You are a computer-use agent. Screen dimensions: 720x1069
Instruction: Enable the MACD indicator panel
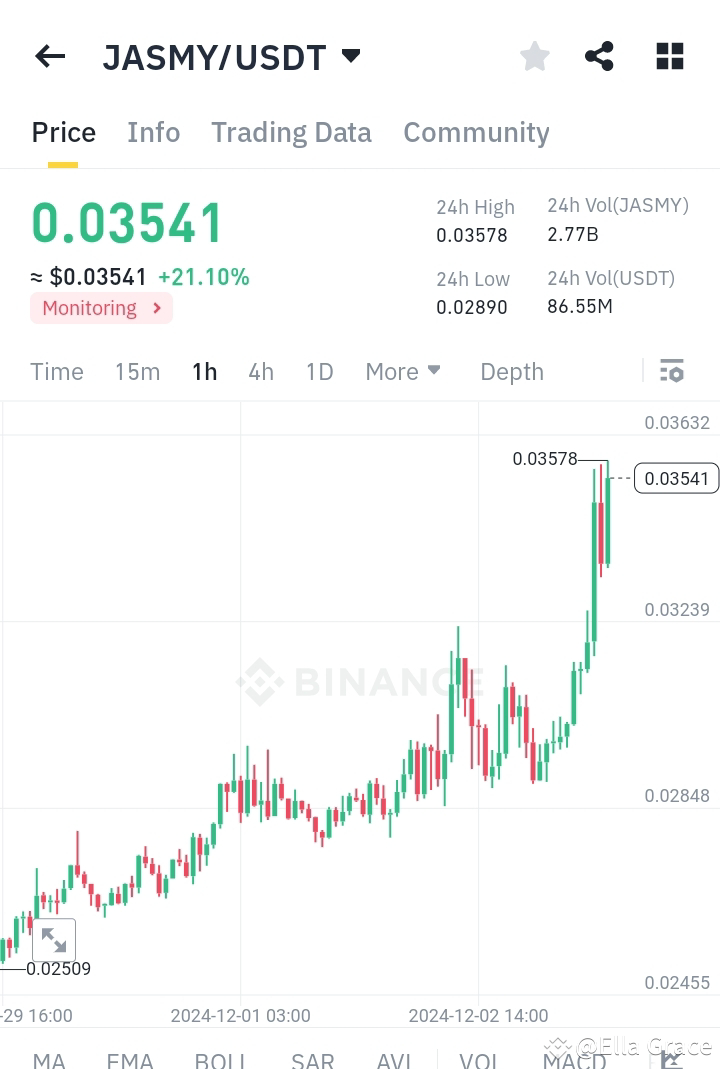[575, 1060]
